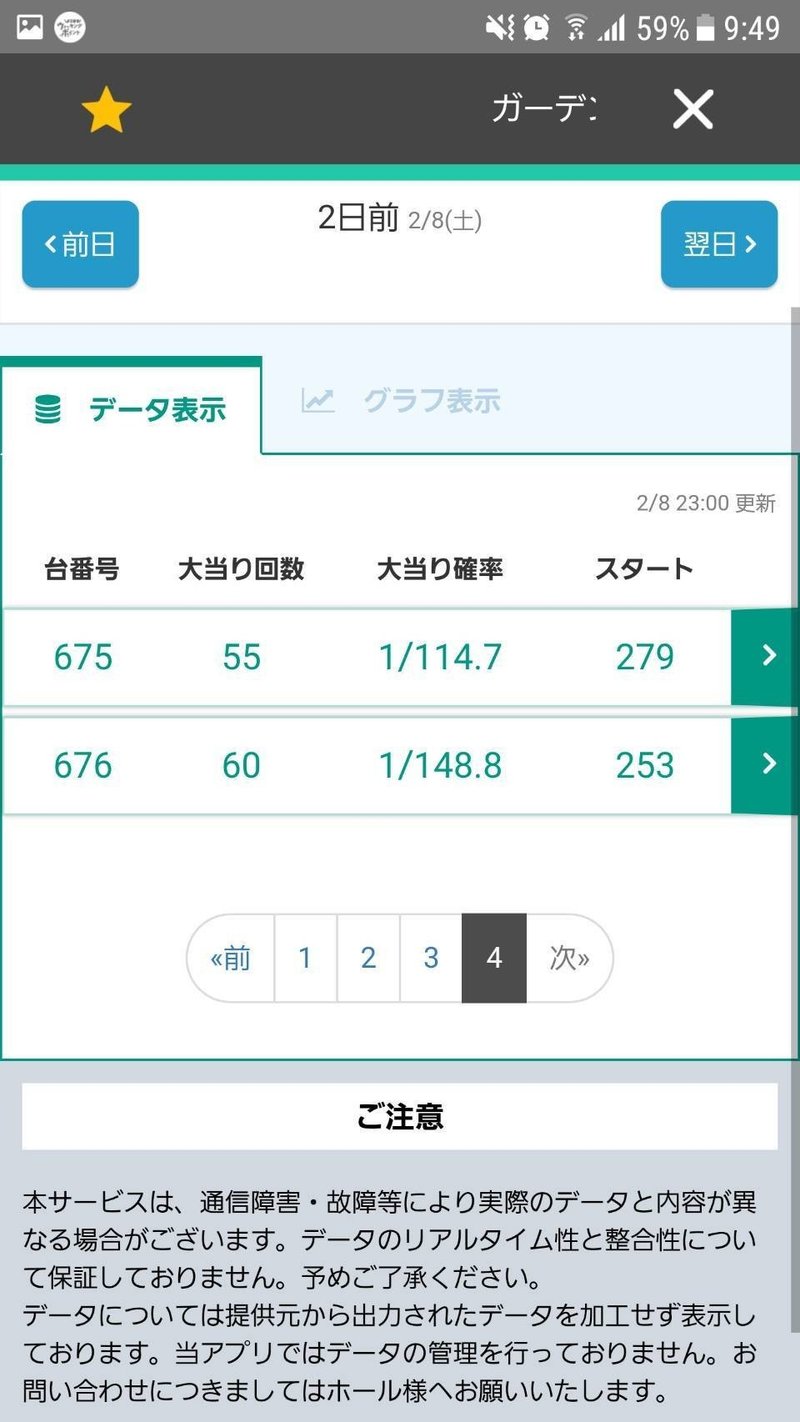The height and width of the screenshot is (1422, 800).
Task: Click the graph chart icon for グラフ表示
Action: pyautogui.click(x=320, y=400)
